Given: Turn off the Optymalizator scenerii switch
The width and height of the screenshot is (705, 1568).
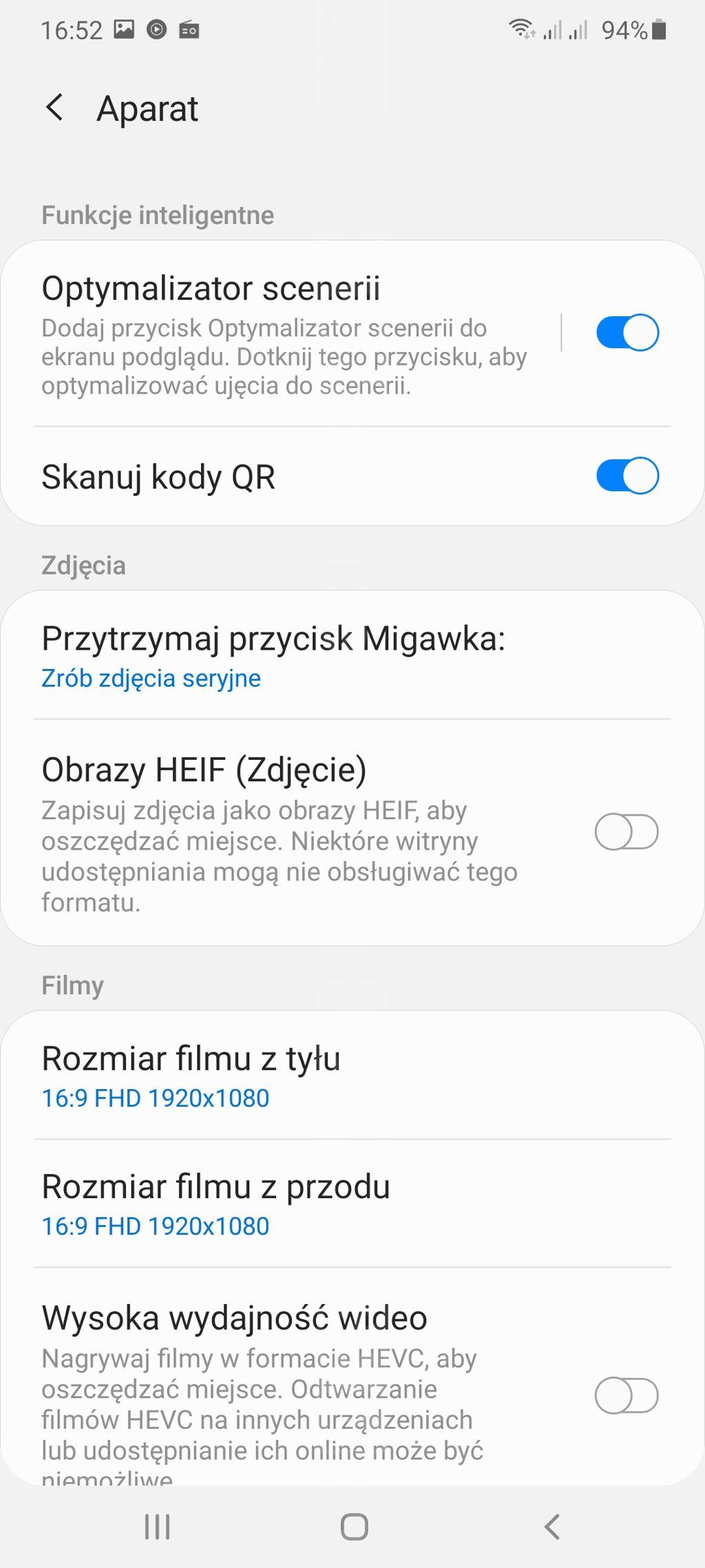Looking at the screenshot, I should click(627, 333).
